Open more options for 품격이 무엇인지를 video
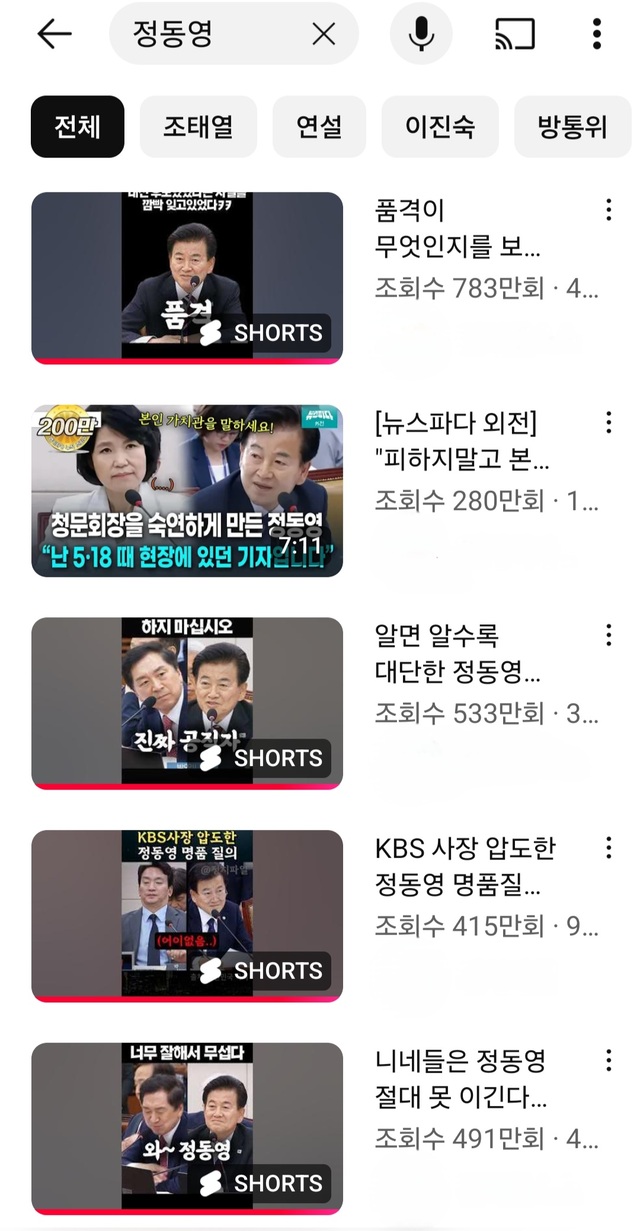This screenshot has height=1231, width=640. tap(608, 210)
